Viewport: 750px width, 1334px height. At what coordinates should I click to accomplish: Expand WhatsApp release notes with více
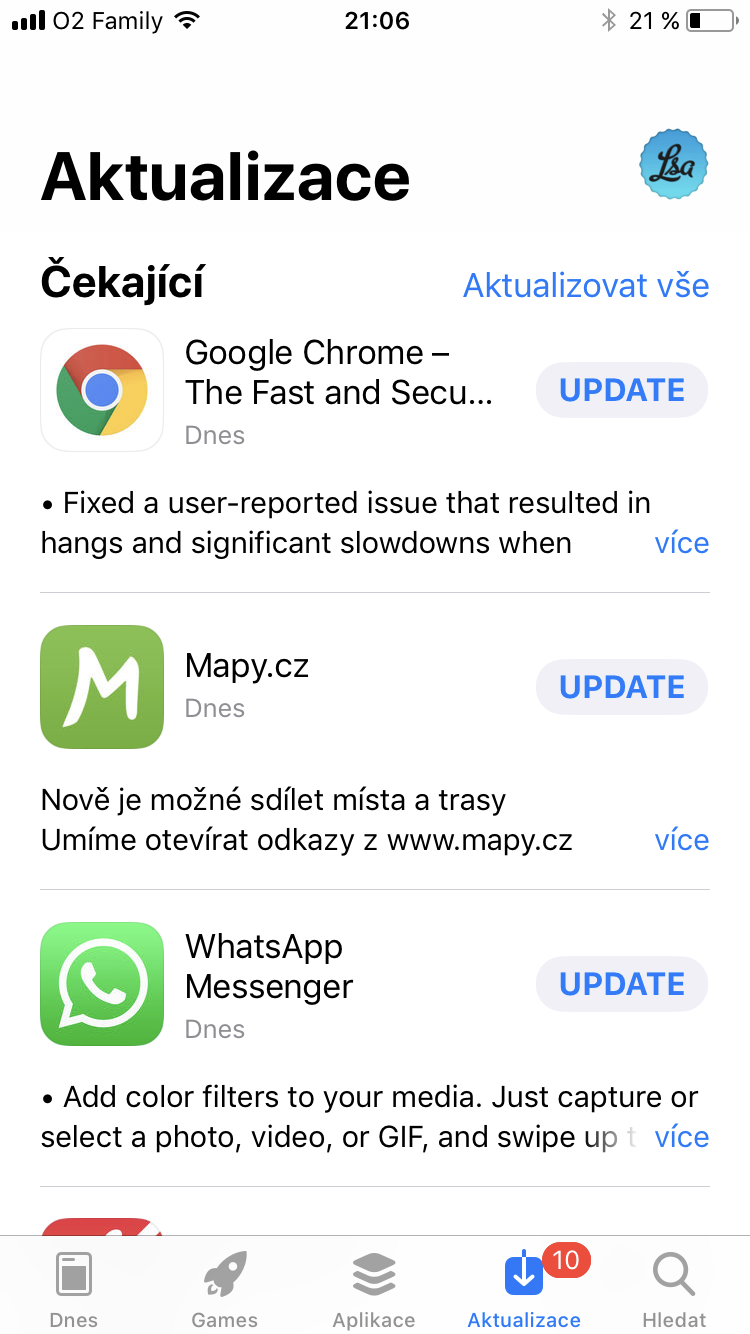681,1137
